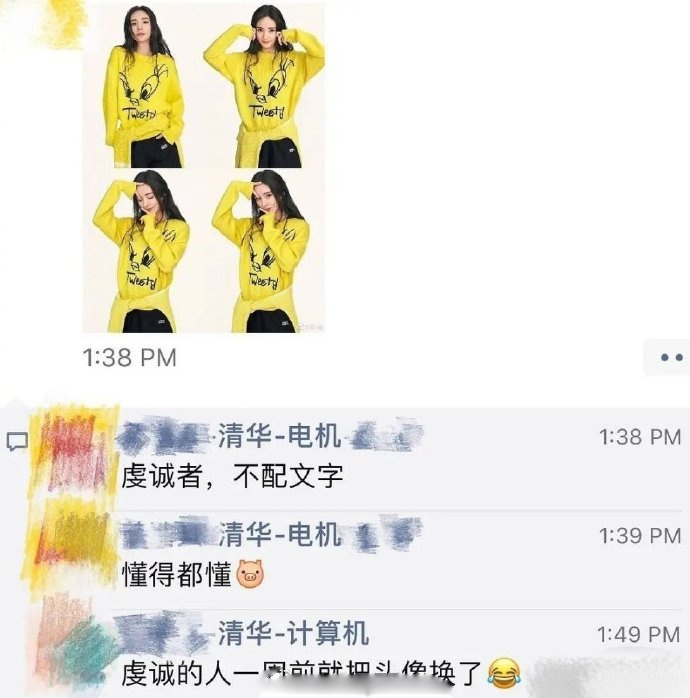Reply to comment 虔诚者,不配文字
The height and width of the screenshot is (698, 690).
pyautogui.click(x=232, y=474)
